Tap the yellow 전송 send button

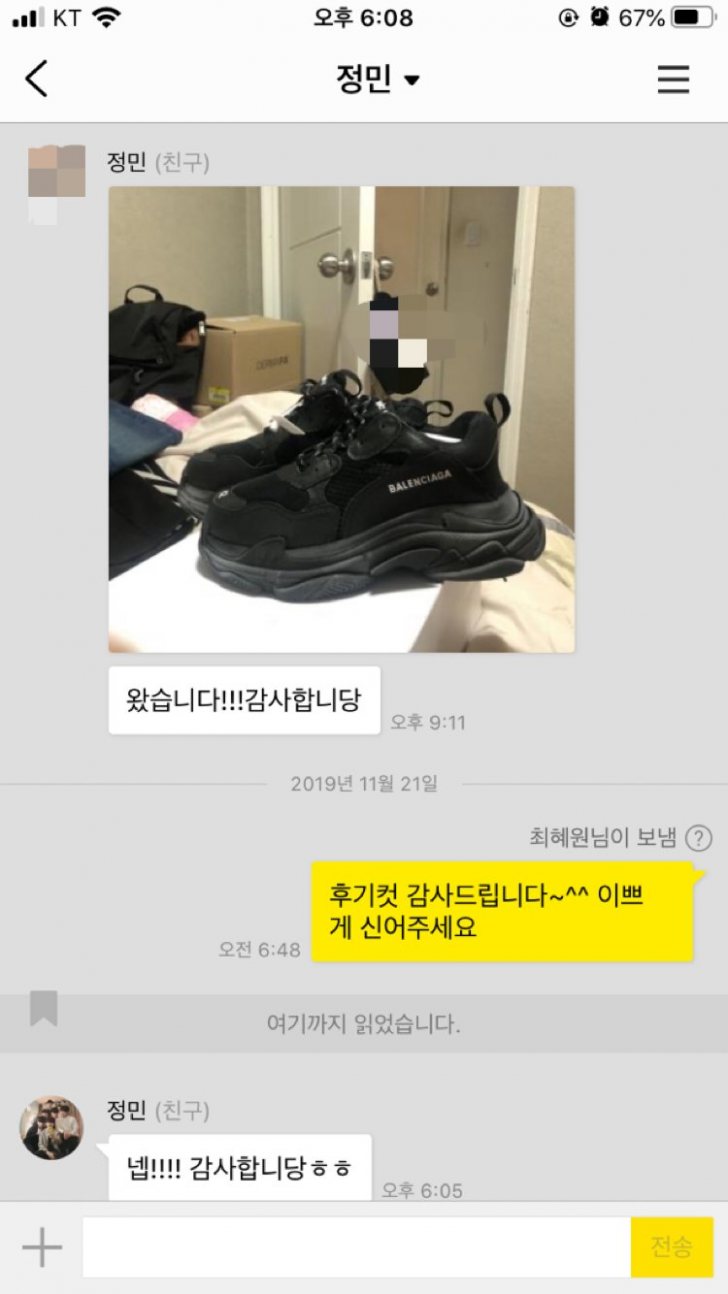coord(671,1247)
